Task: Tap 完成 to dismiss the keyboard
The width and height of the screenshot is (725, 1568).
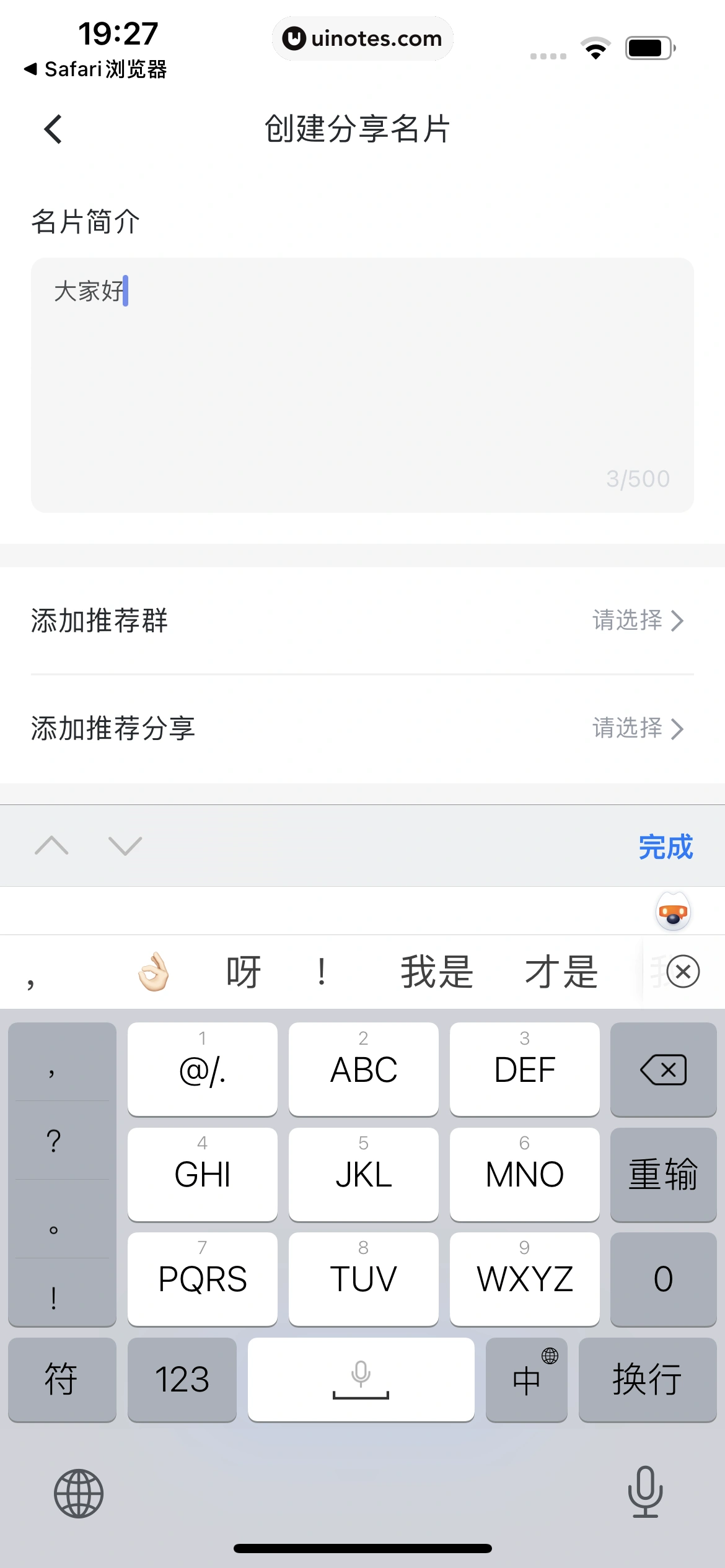Action: tap(665, 847)
